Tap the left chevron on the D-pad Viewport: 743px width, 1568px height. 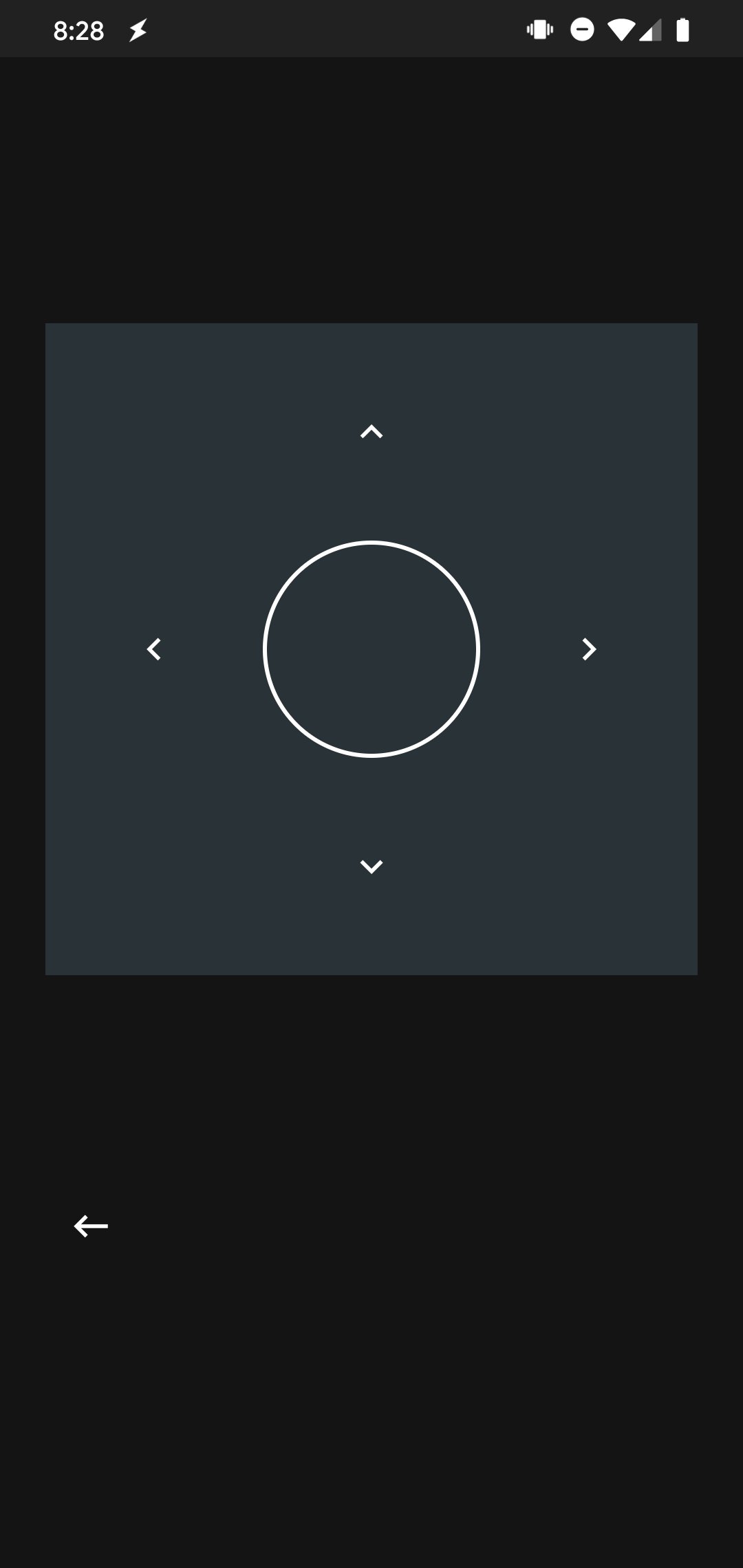tap(154, 649)
